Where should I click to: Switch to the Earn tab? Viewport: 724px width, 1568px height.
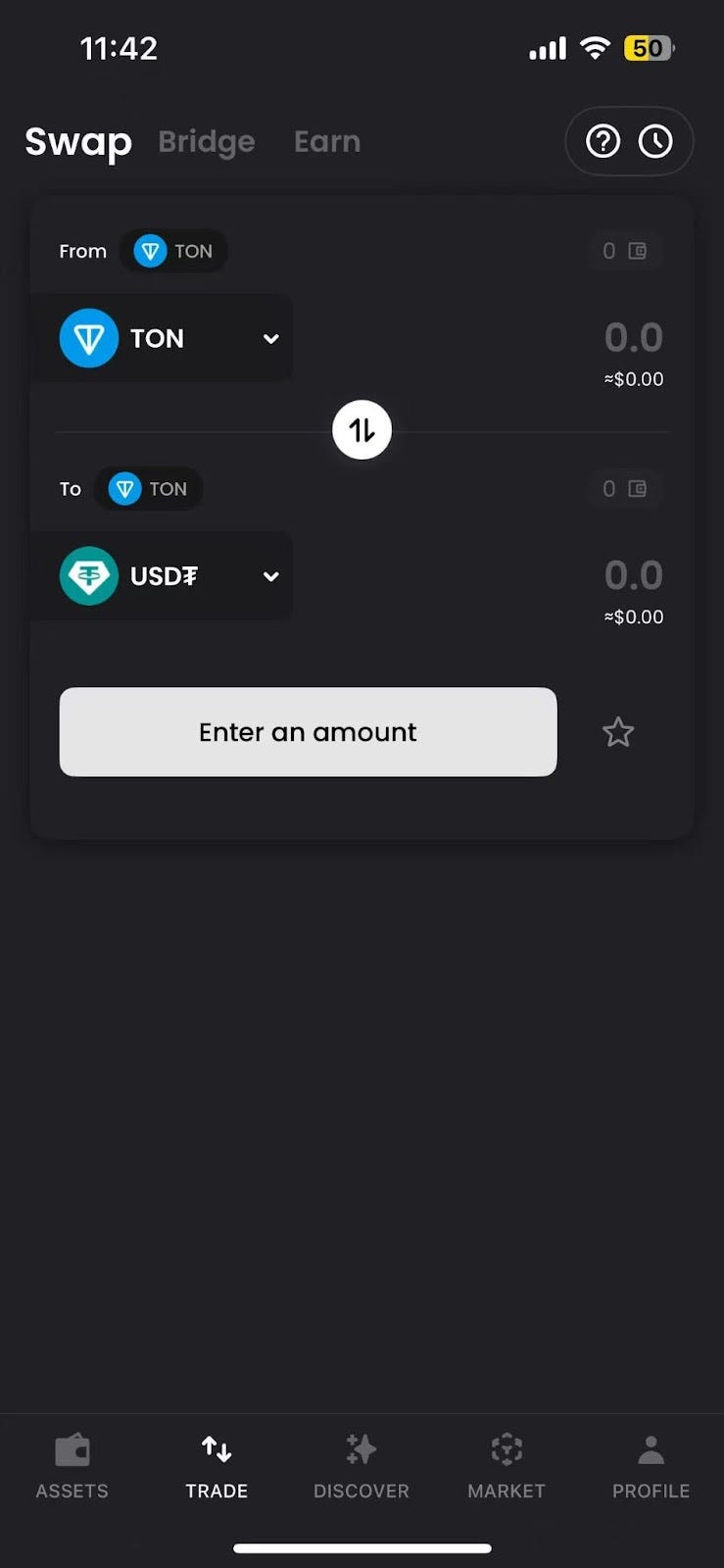pyautogui.click(x=327, y=141)
